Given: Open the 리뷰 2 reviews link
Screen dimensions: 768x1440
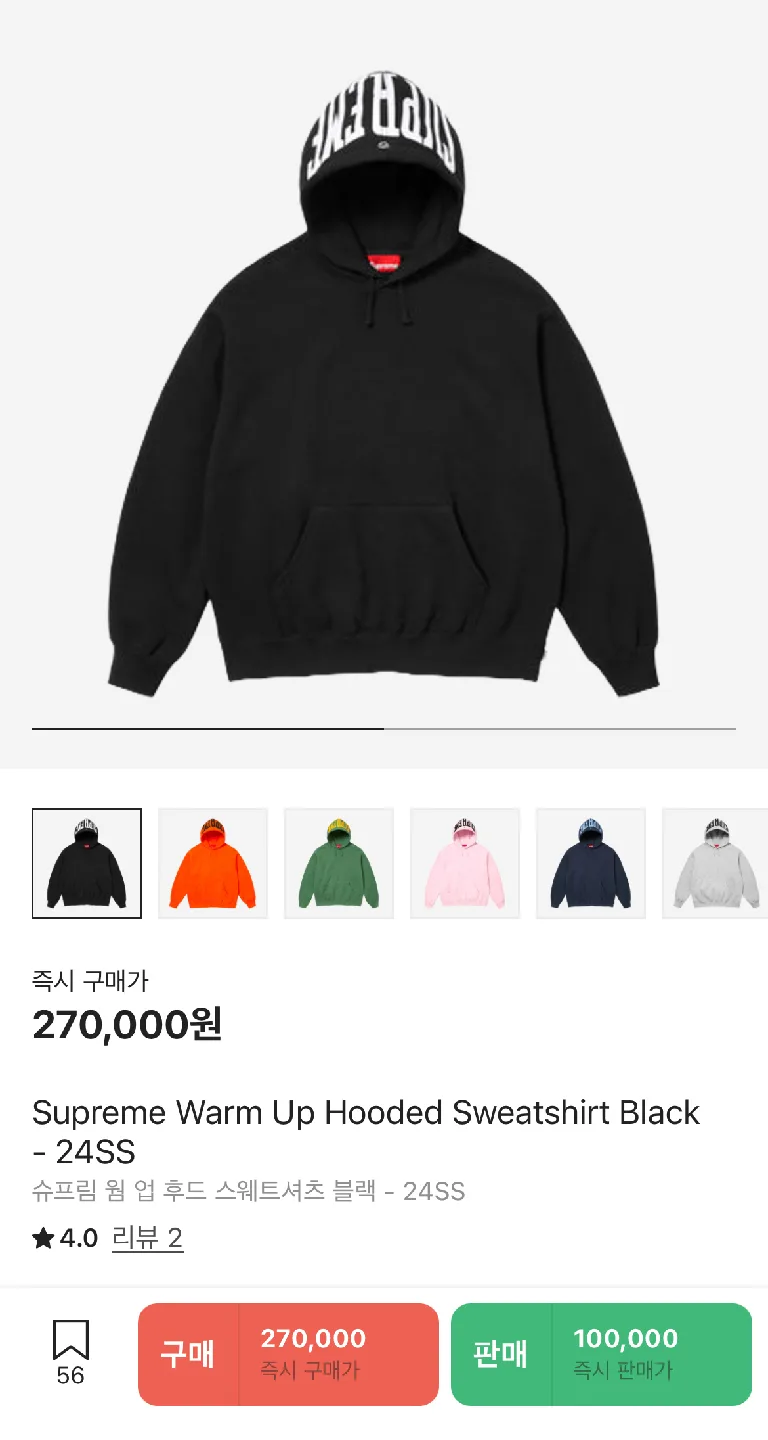Looking at the screenshot, I should pyautogui.click(x=147, y=1239).
